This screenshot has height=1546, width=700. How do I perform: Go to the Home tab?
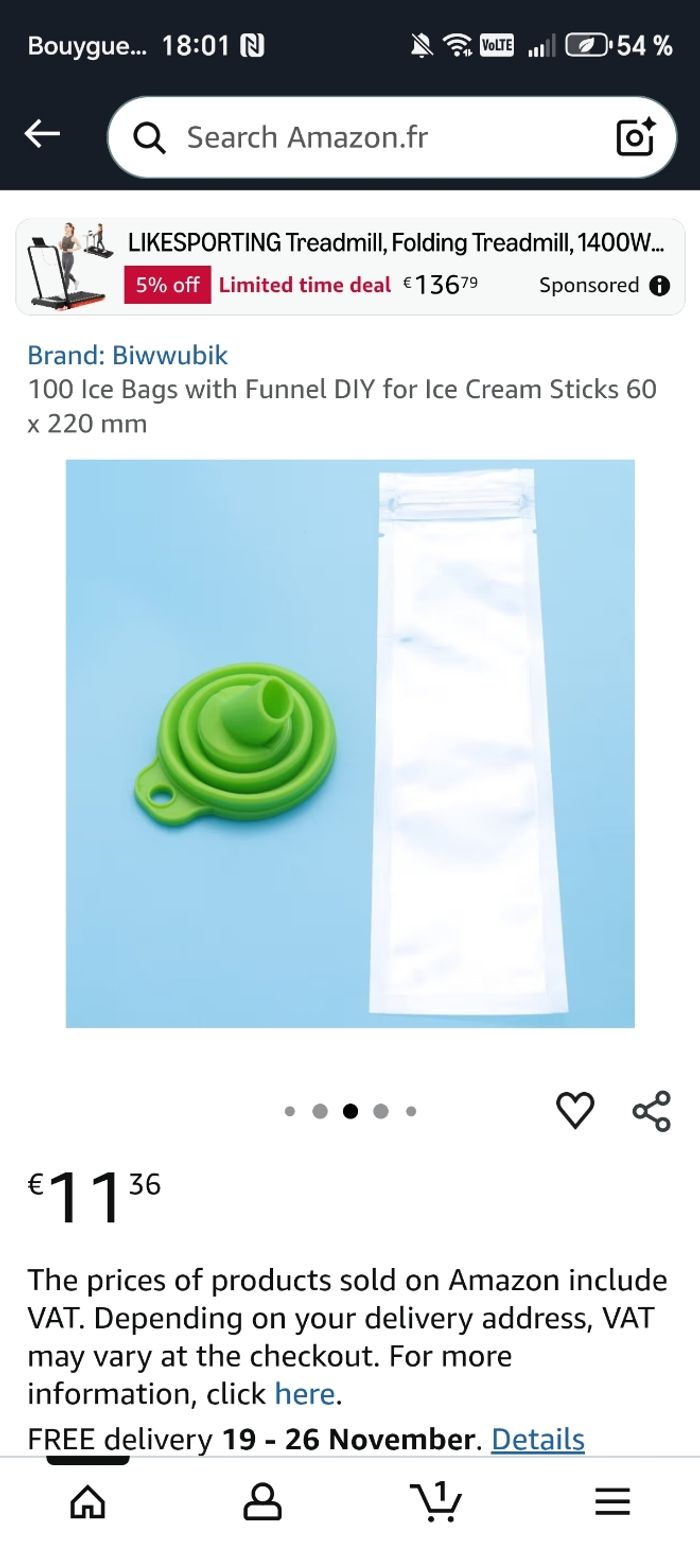pos(87,1501)
